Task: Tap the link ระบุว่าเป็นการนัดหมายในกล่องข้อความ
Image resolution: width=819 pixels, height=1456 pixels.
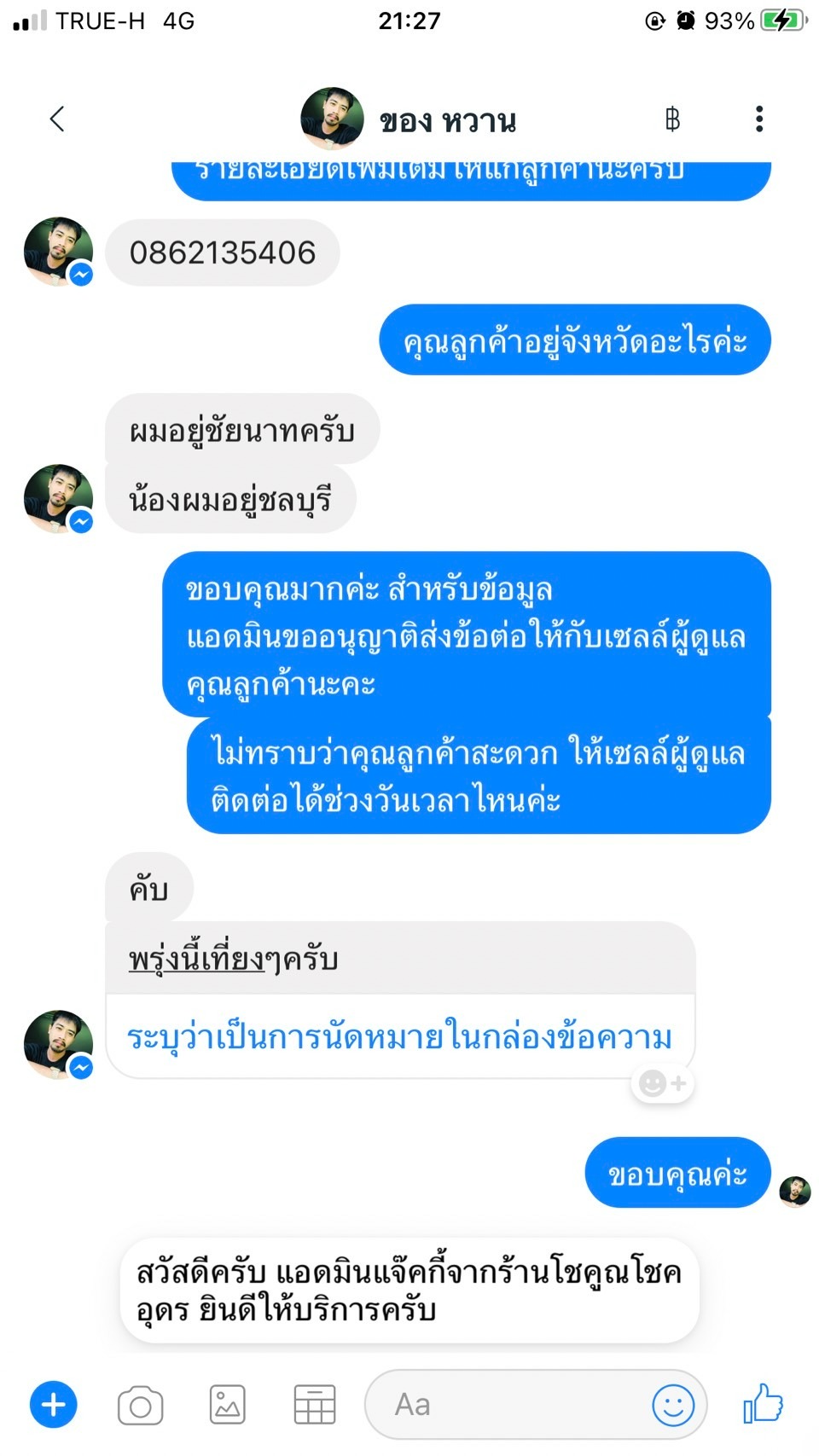Action: (399, 1037)
